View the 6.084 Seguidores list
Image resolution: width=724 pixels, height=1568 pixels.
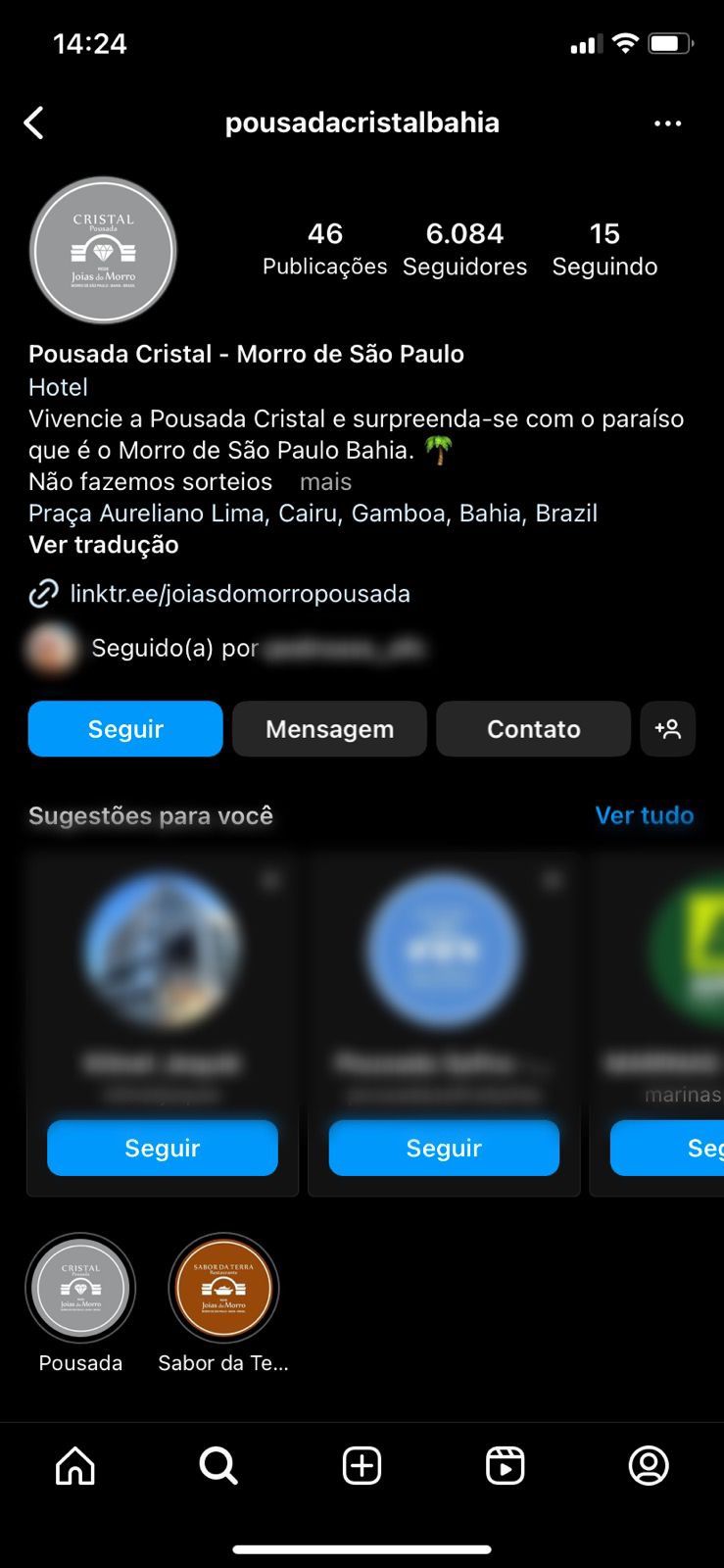pyautogui.click(x=464, y=249)
